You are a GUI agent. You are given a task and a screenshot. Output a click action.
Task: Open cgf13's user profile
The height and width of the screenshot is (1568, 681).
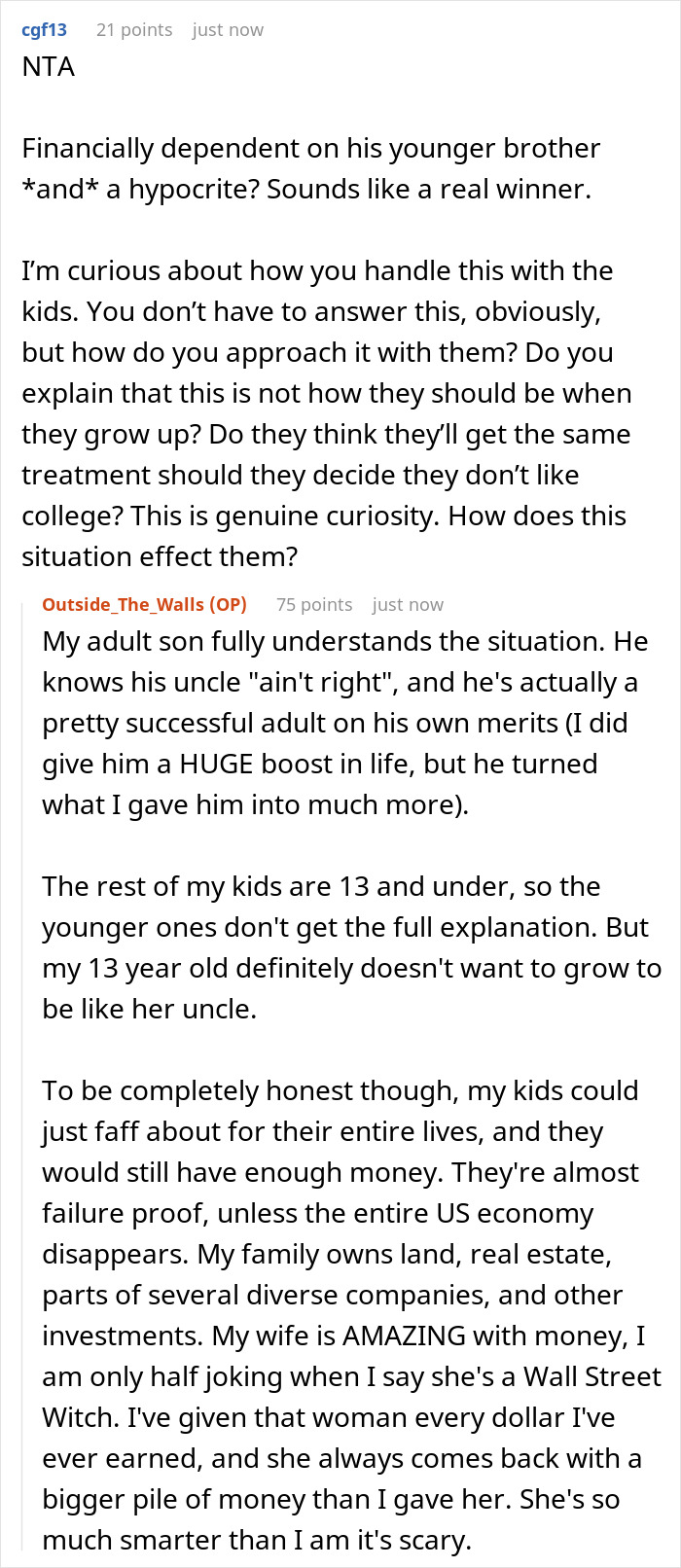tap(44, 30)
